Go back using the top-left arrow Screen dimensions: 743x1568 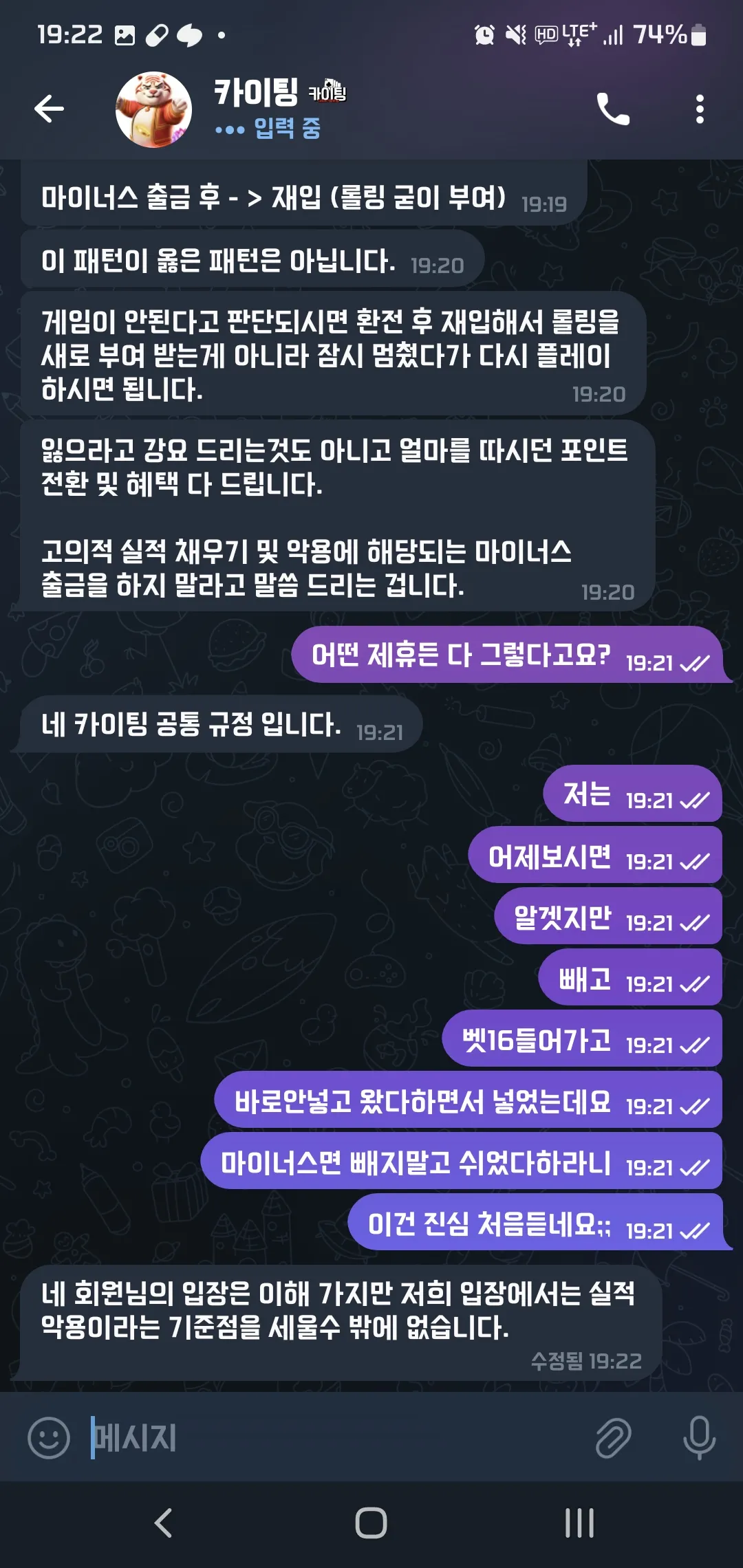click(x=49, y=109)
